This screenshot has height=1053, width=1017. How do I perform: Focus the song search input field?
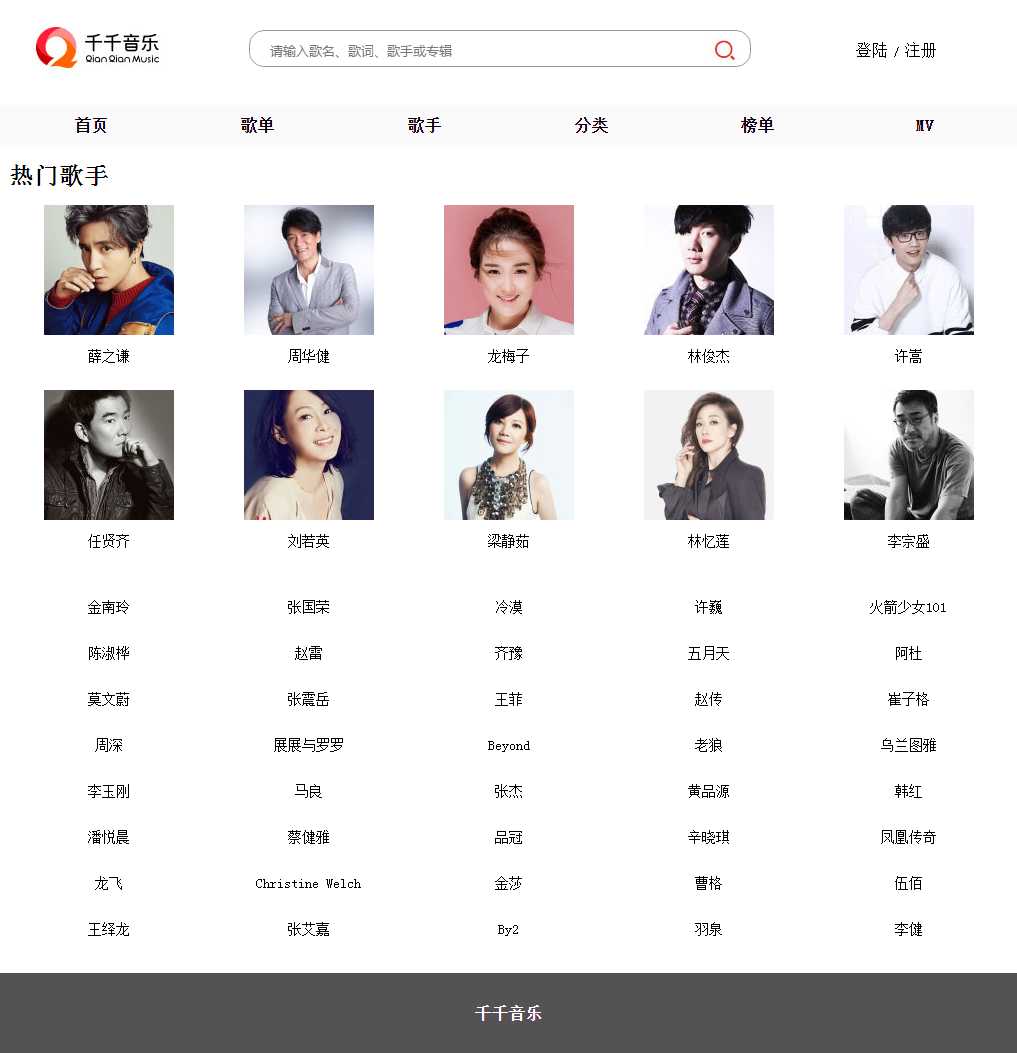[480, 50]
